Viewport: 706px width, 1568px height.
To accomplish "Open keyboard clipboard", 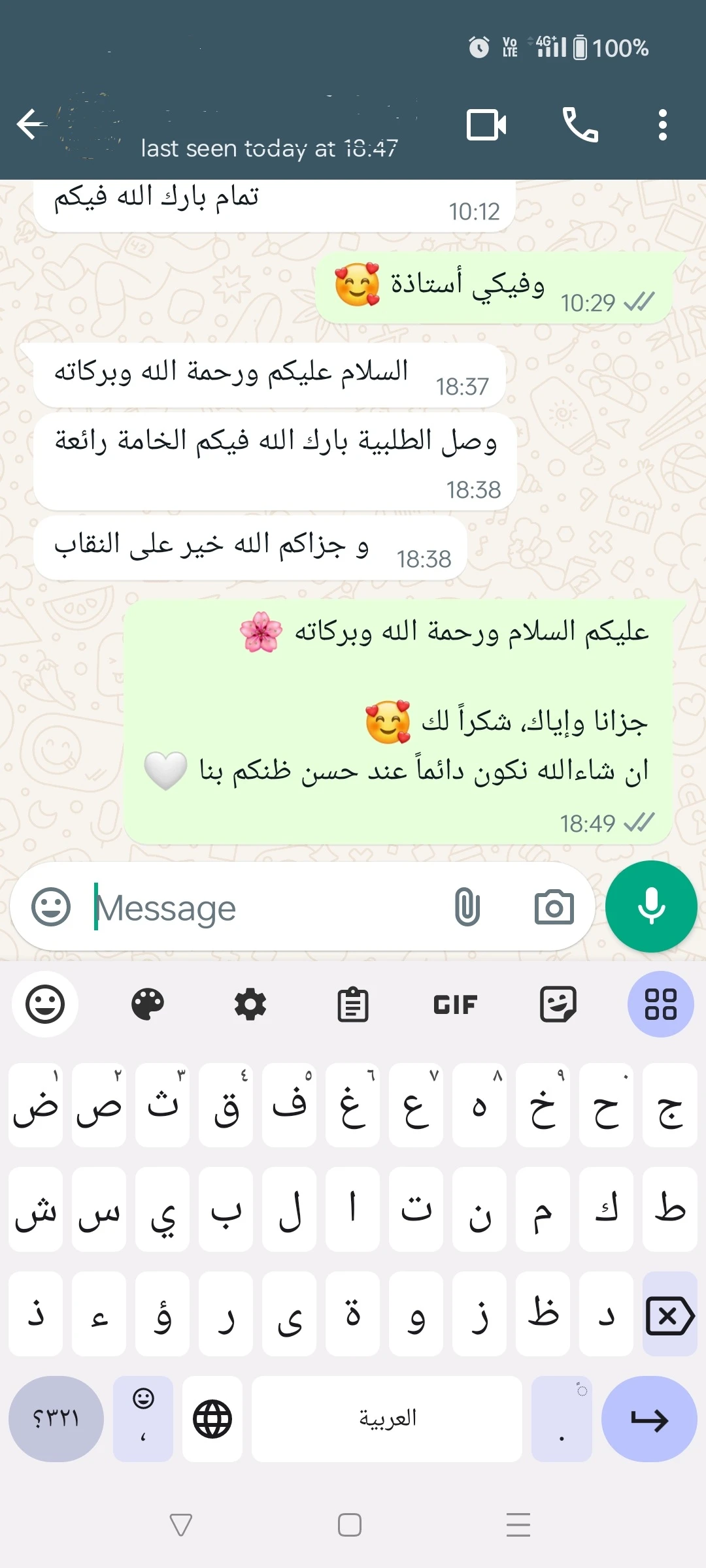I will click(x=353, y=1004).
